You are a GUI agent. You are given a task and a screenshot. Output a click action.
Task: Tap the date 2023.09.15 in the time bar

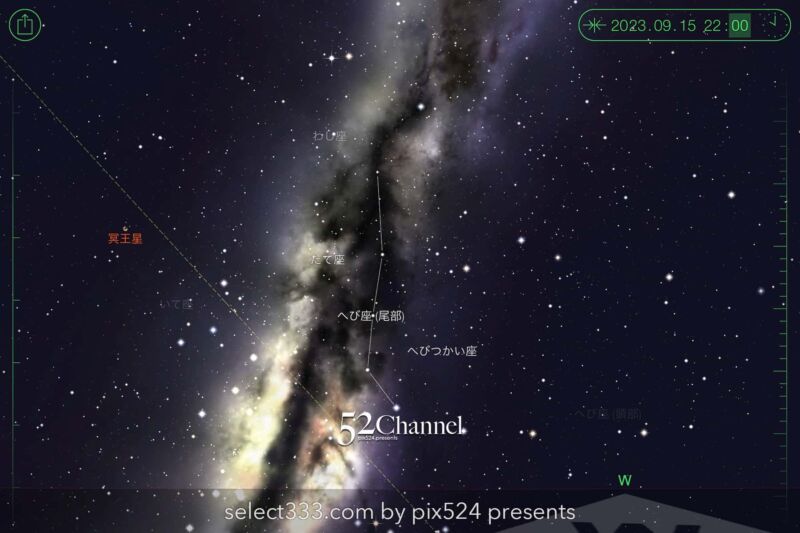tap(652, 26)
